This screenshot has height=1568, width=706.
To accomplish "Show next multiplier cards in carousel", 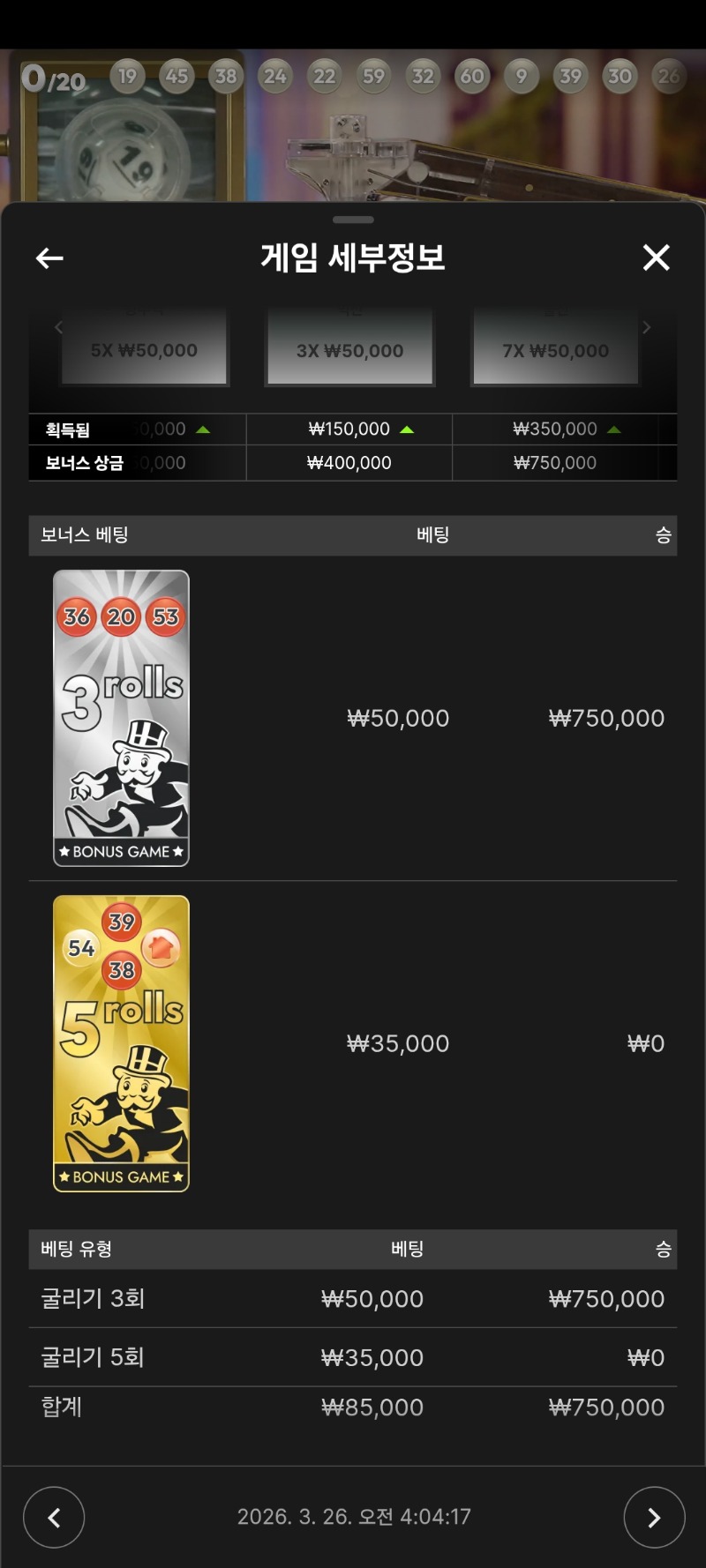I will (x=647, y=328).
